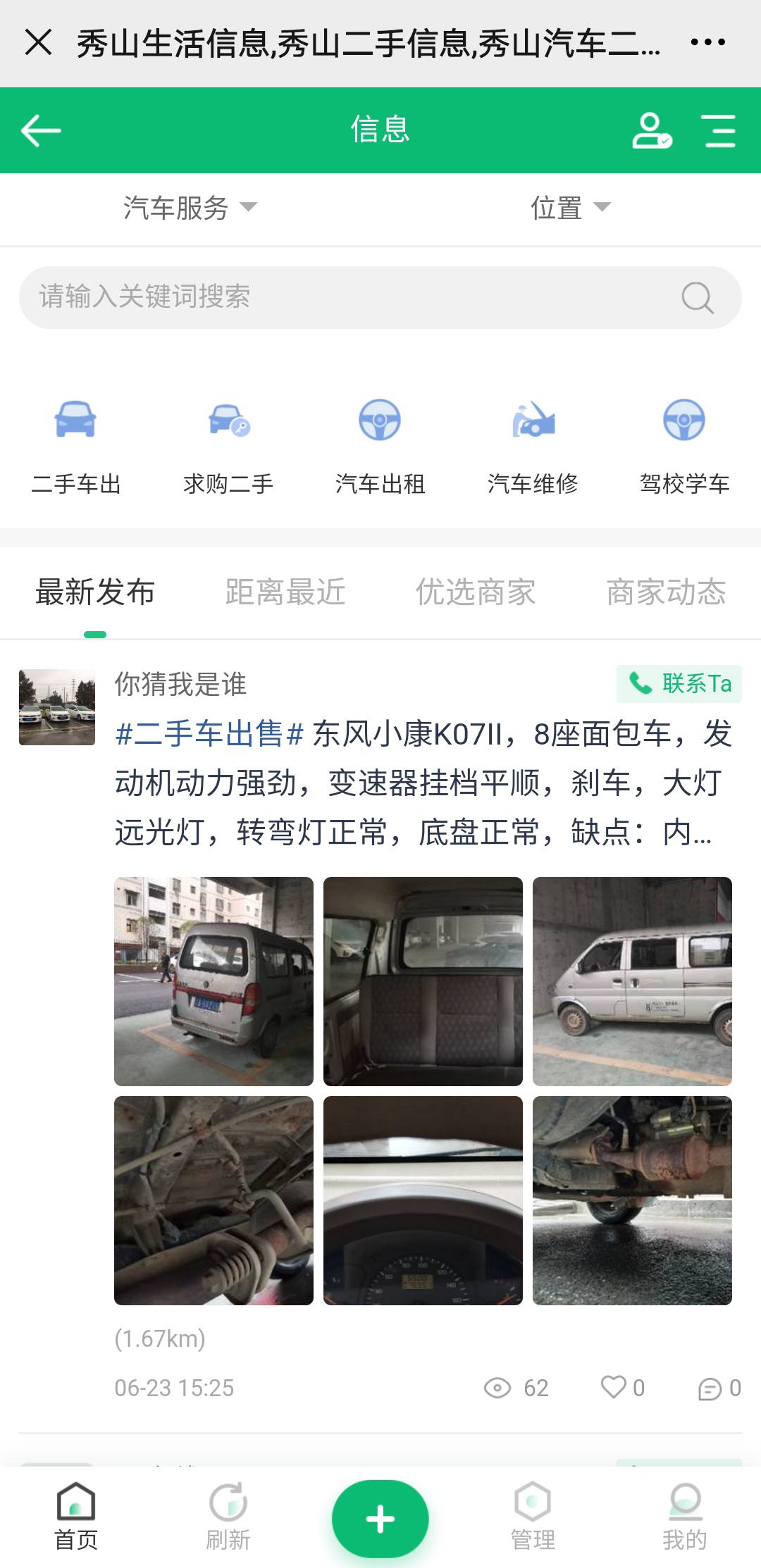This screenshot has height=1568, width=761.
Task: Open the three-dot overflow menu
Action: click(708, 42)
